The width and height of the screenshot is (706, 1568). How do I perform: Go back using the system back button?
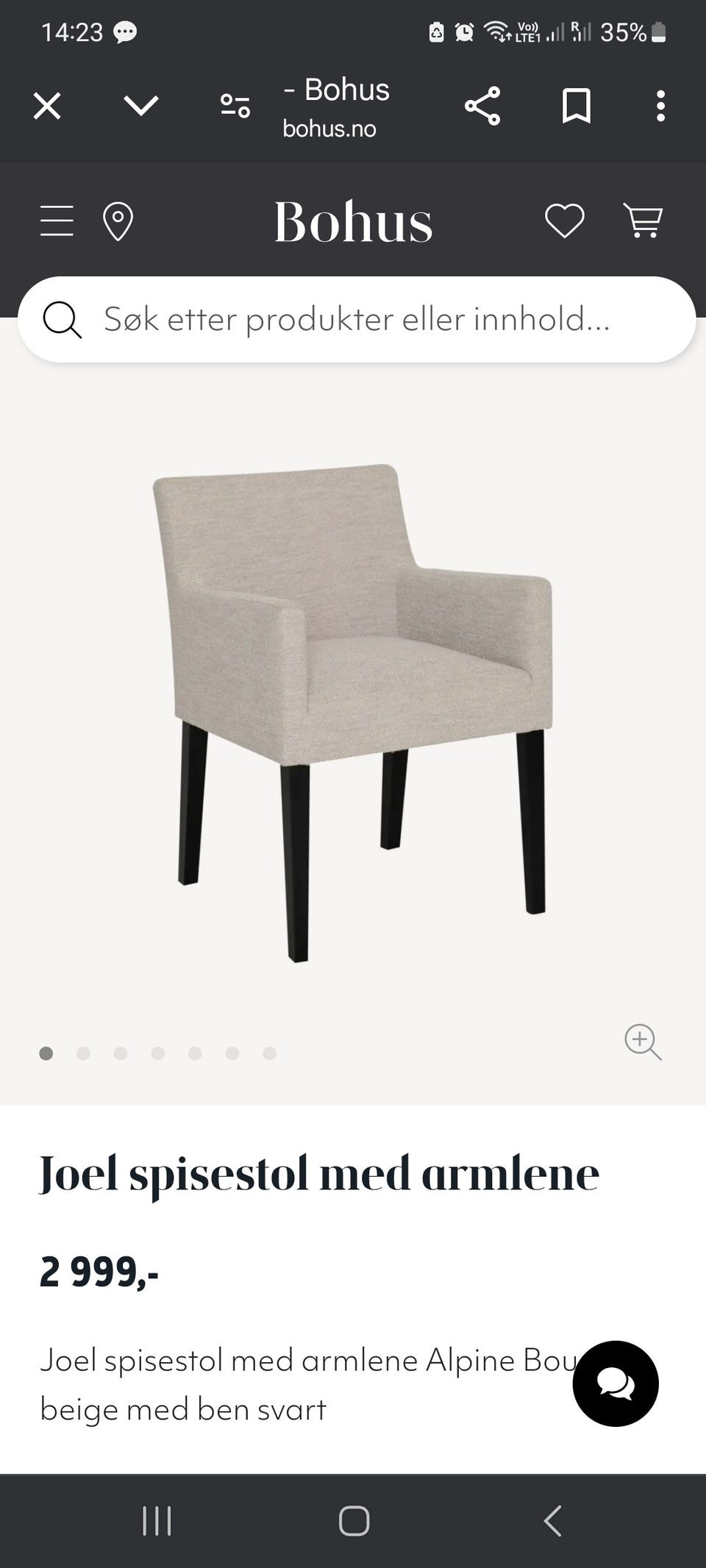[x=553, y=1520]
